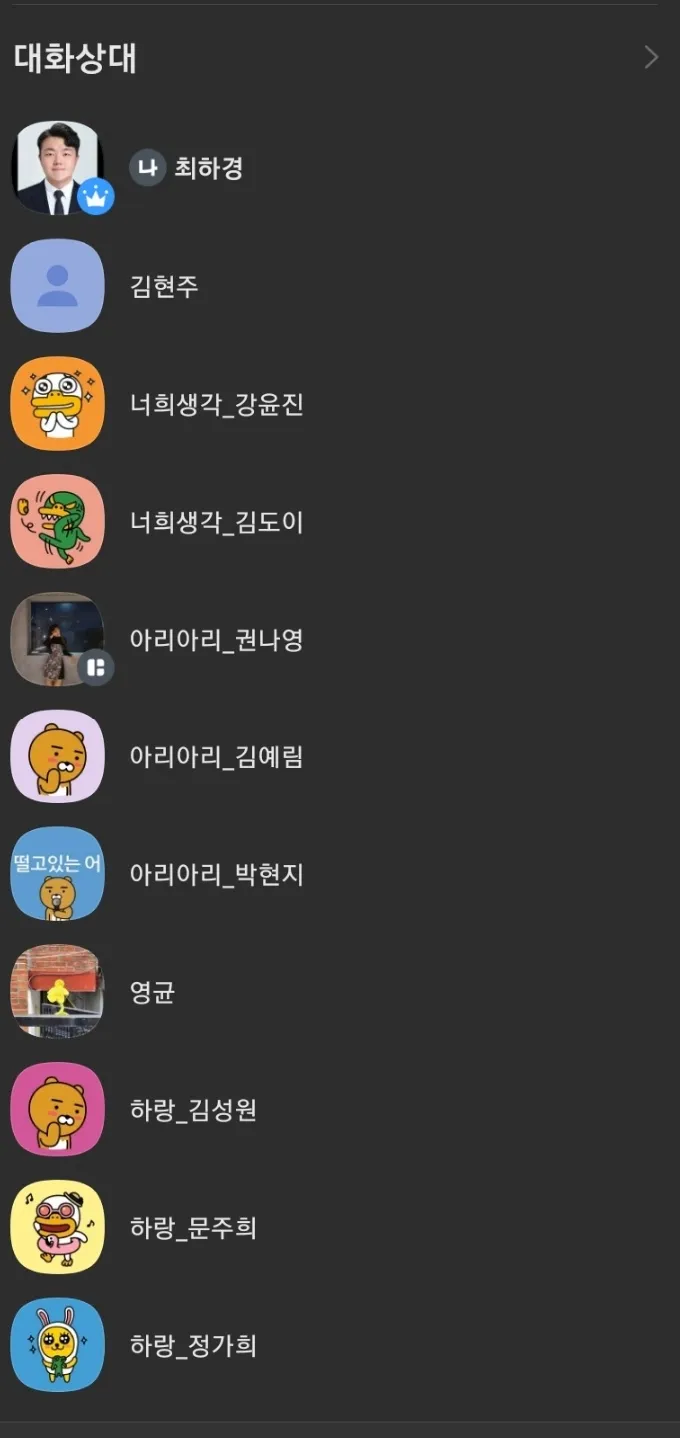Tap participant 아리아리_박현지
Image resolution: width=680 pixels, height=1438 pixels.
[216, 875]
